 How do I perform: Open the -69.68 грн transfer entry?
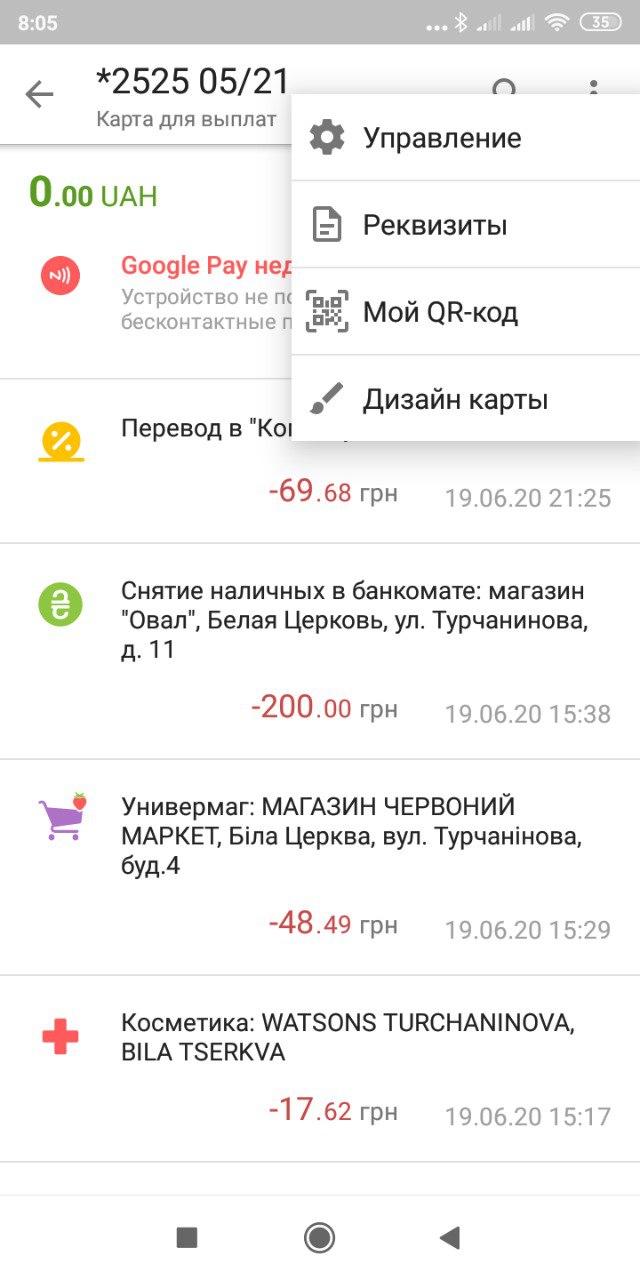320,462
